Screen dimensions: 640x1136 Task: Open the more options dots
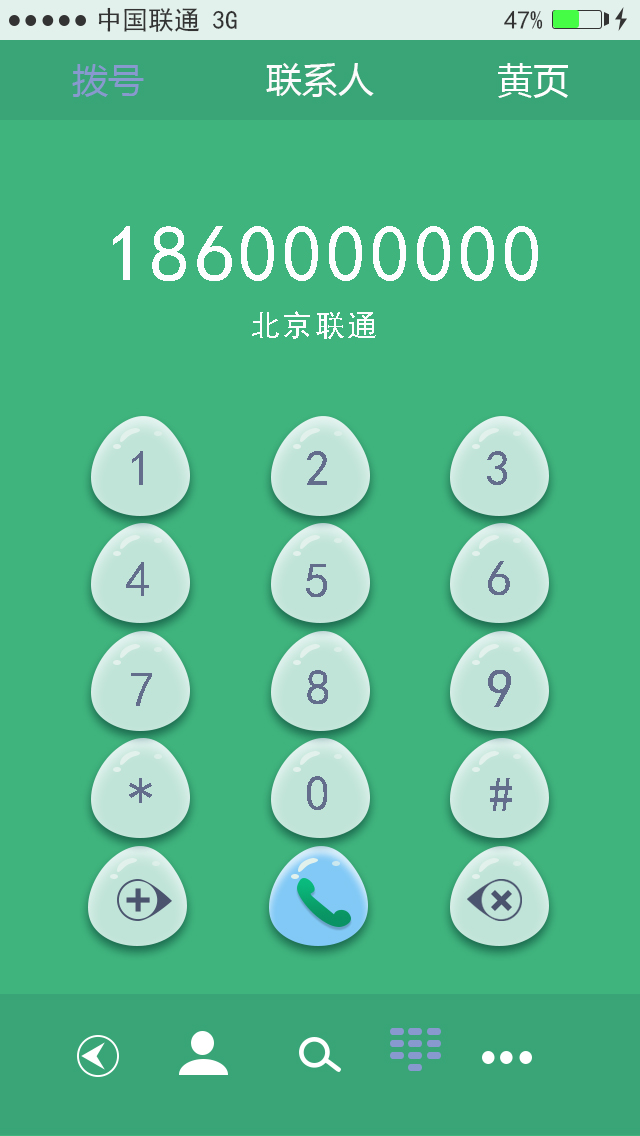pyautogui.click(x=507, y=1057)
